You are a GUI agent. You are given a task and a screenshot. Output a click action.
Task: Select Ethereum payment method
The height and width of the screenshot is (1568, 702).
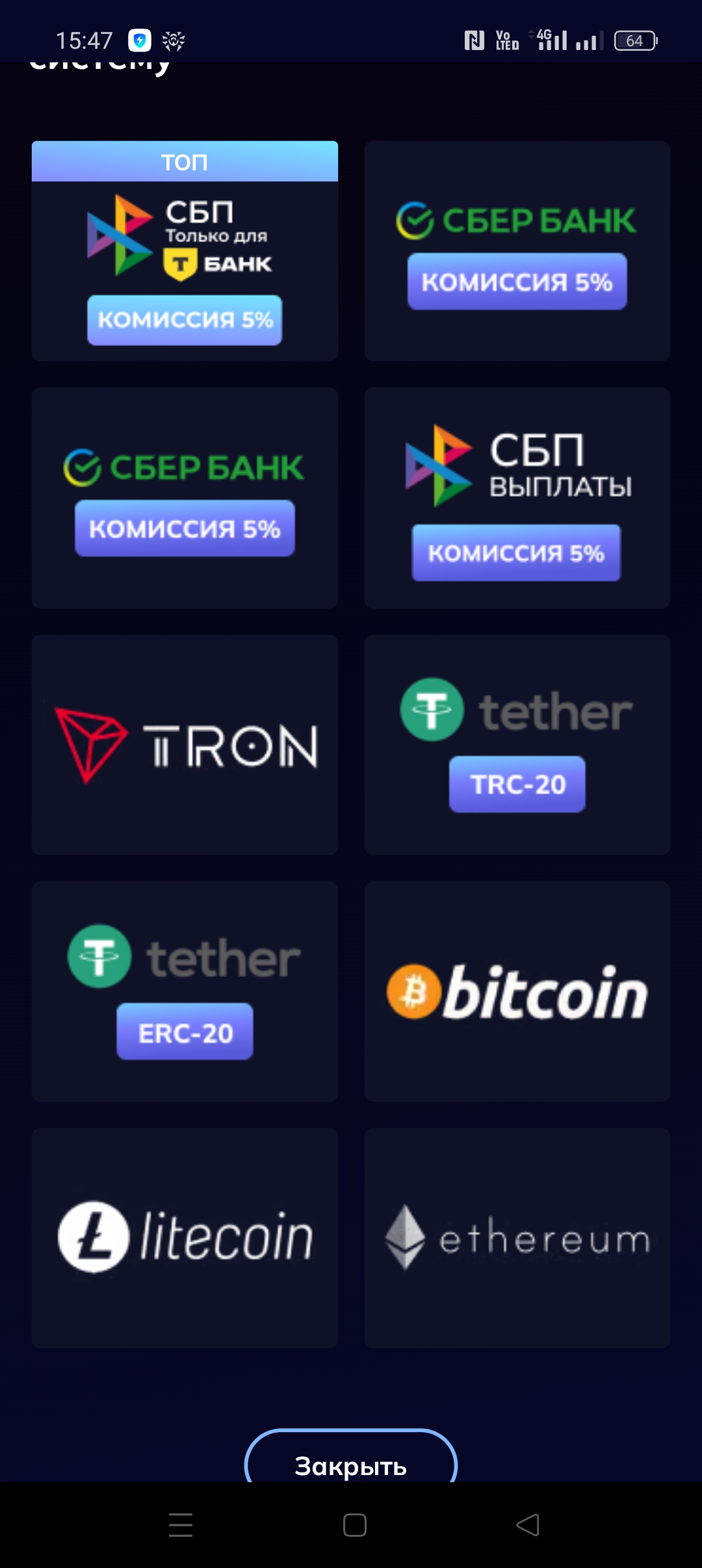[517, 1238]
